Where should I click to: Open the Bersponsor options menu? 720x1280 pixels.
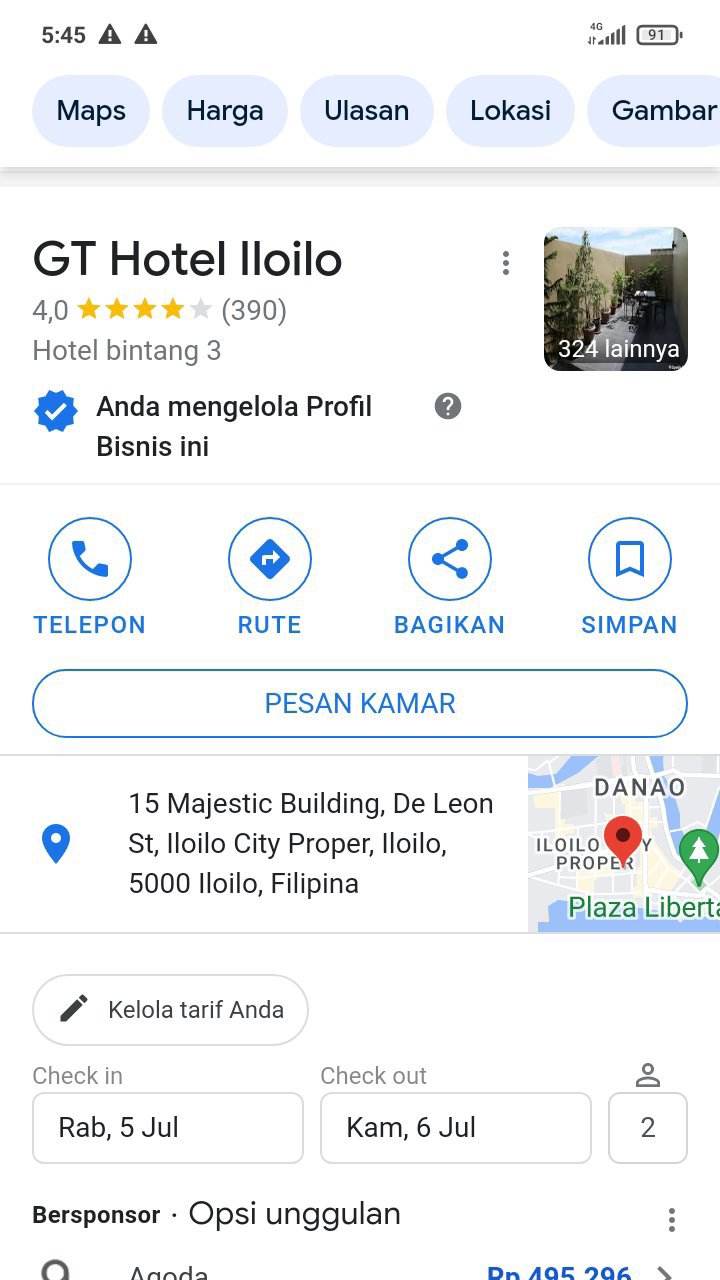click(672, 1219)
